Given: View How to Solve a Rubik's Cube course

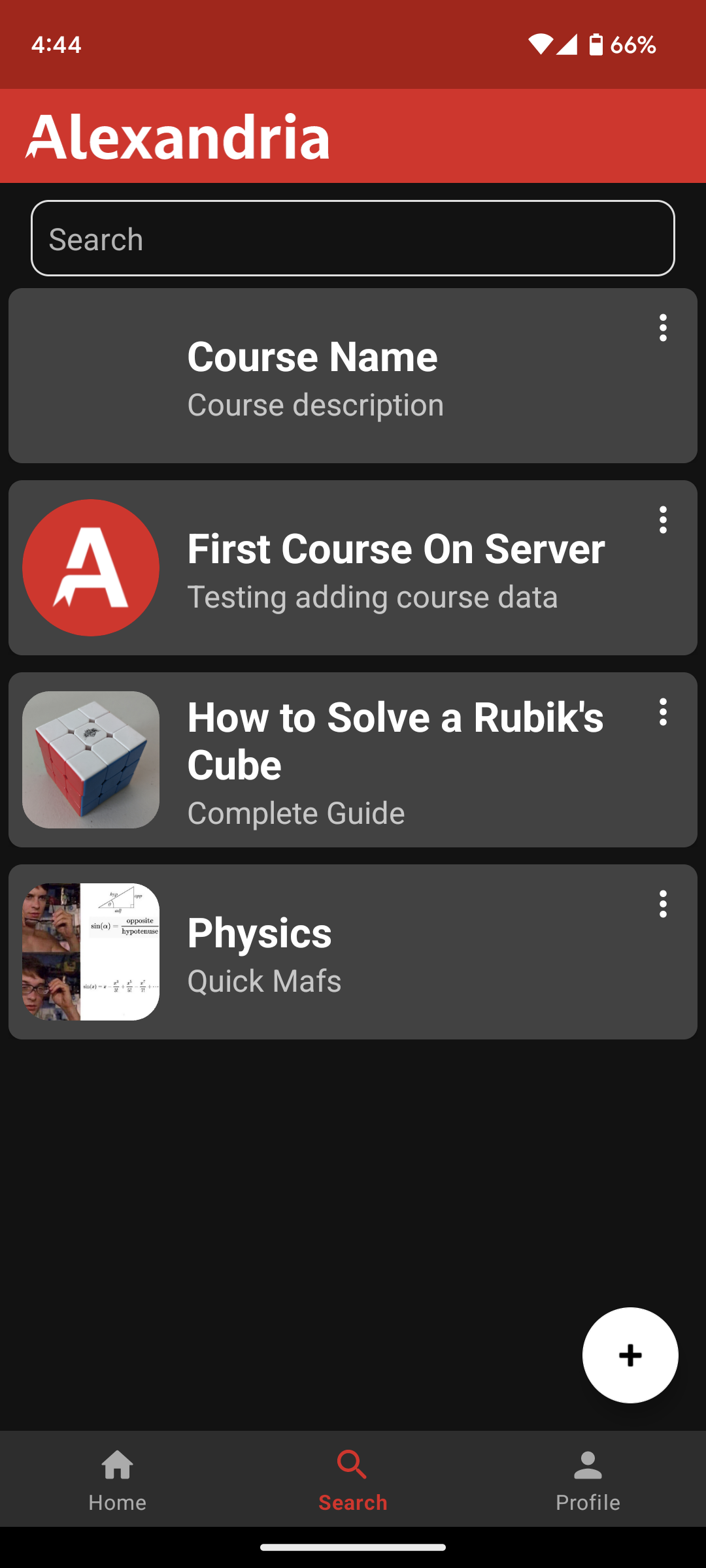Looking at the screenshot, I should click(x=353, y=760).
